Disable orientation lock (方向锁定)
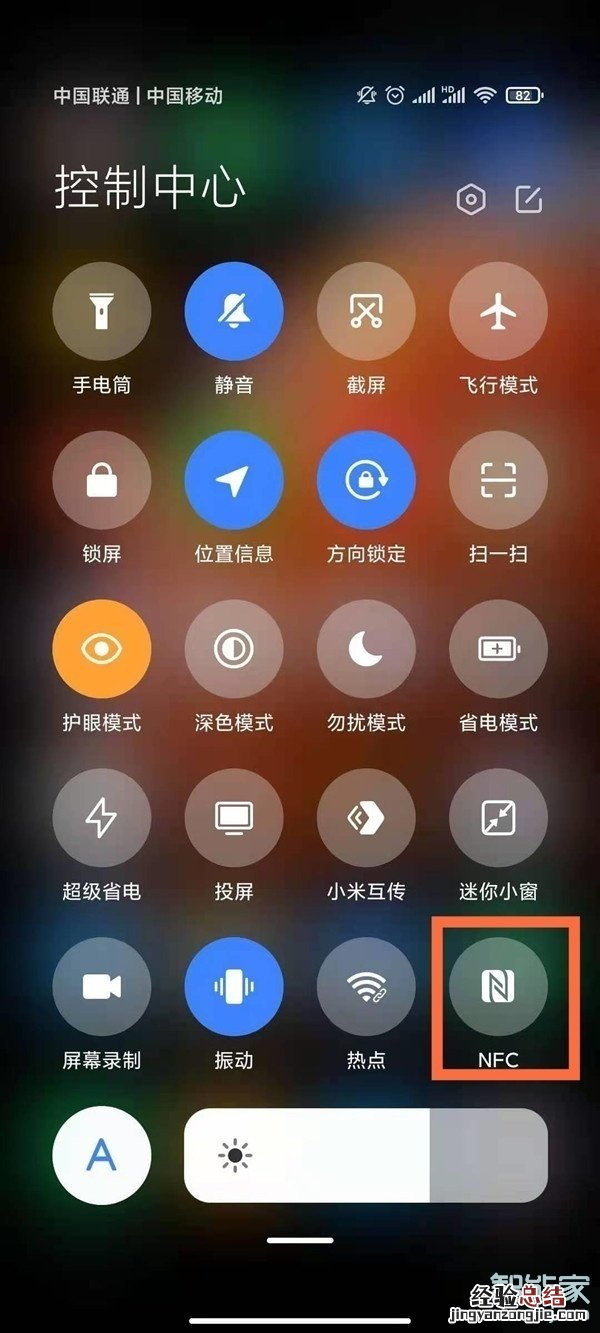Viewport: 600px width, 1333px height. click(366, 480)
